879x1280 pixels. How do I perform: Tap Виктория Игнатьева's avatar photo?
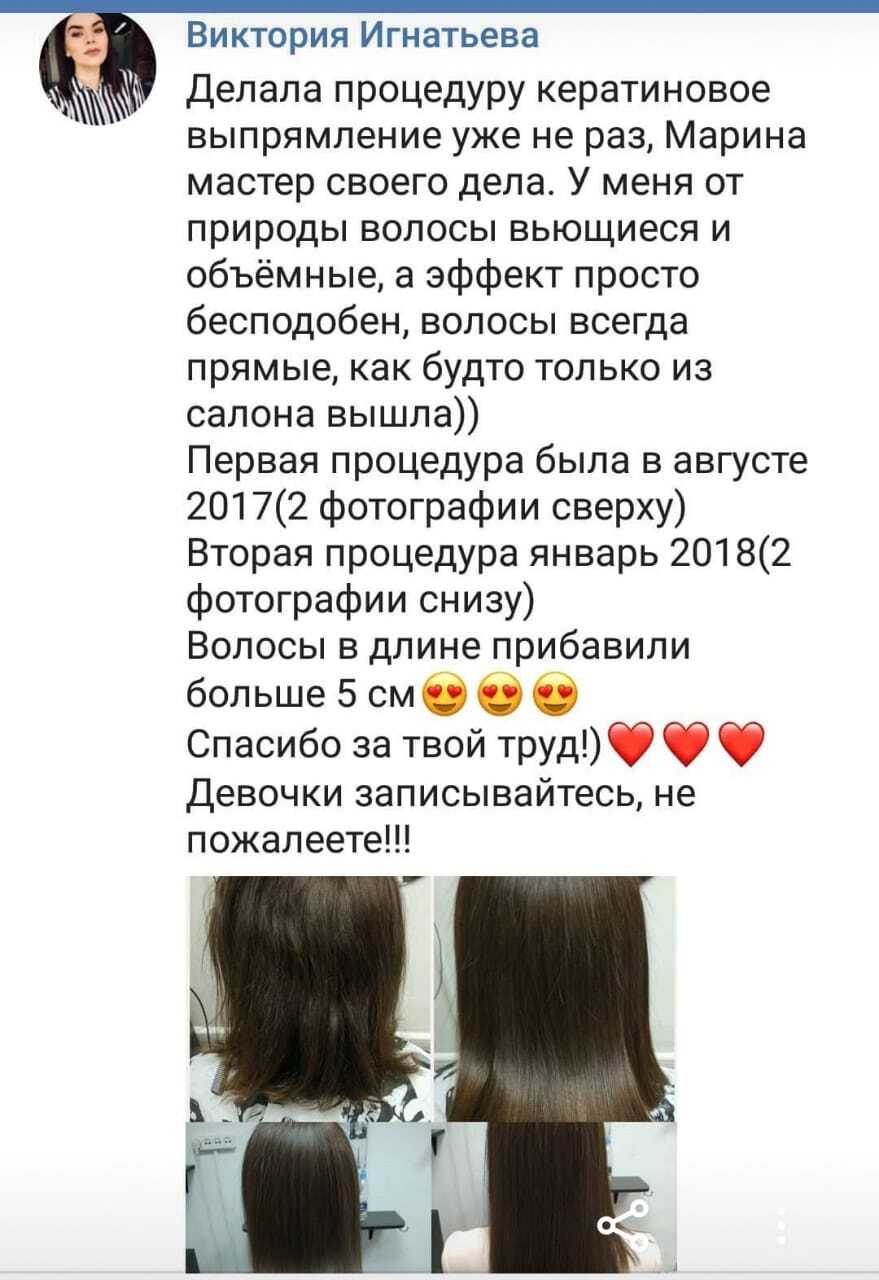tap(97, 69)
